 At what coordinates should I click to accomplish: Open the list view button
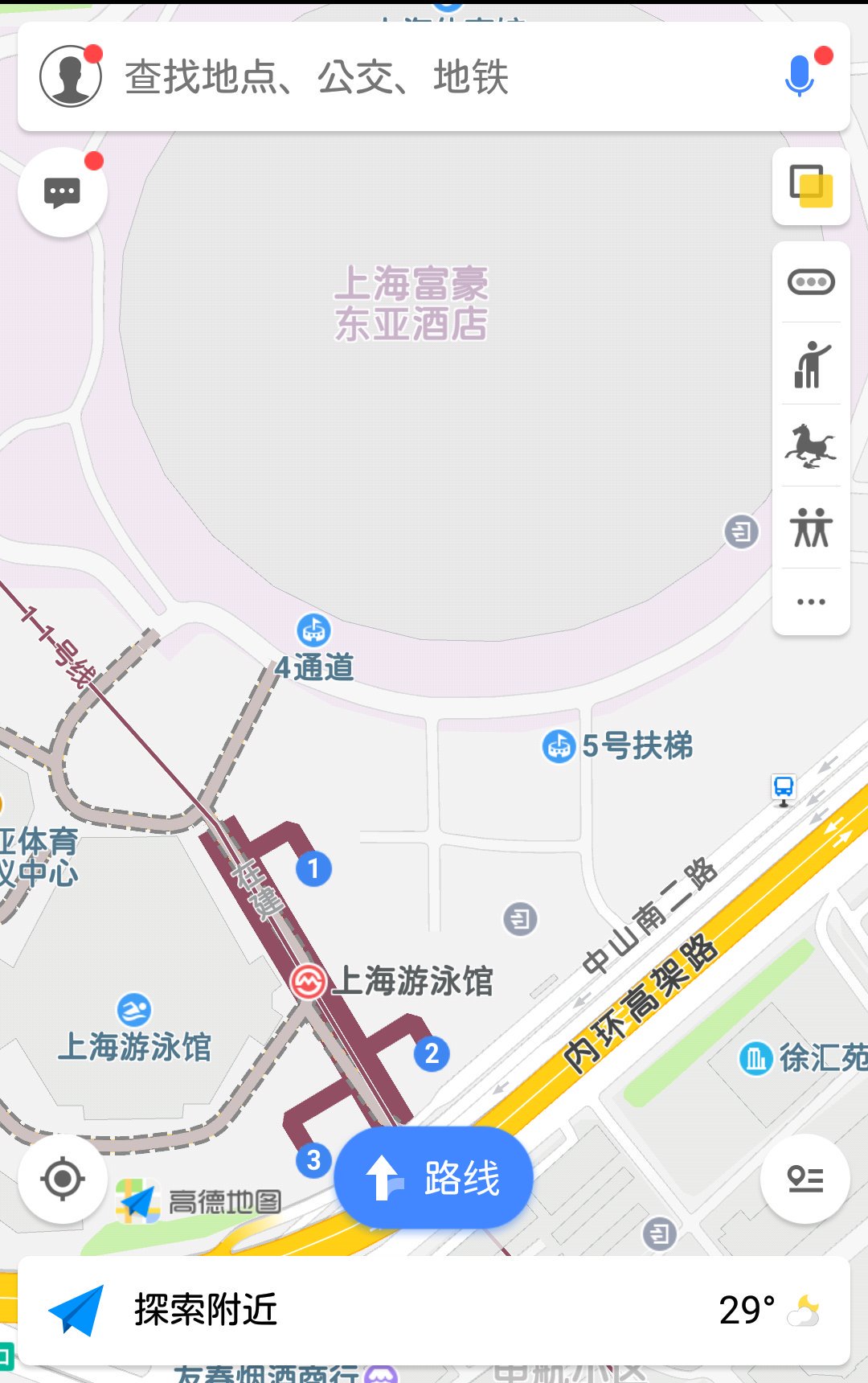[805, 1179]
